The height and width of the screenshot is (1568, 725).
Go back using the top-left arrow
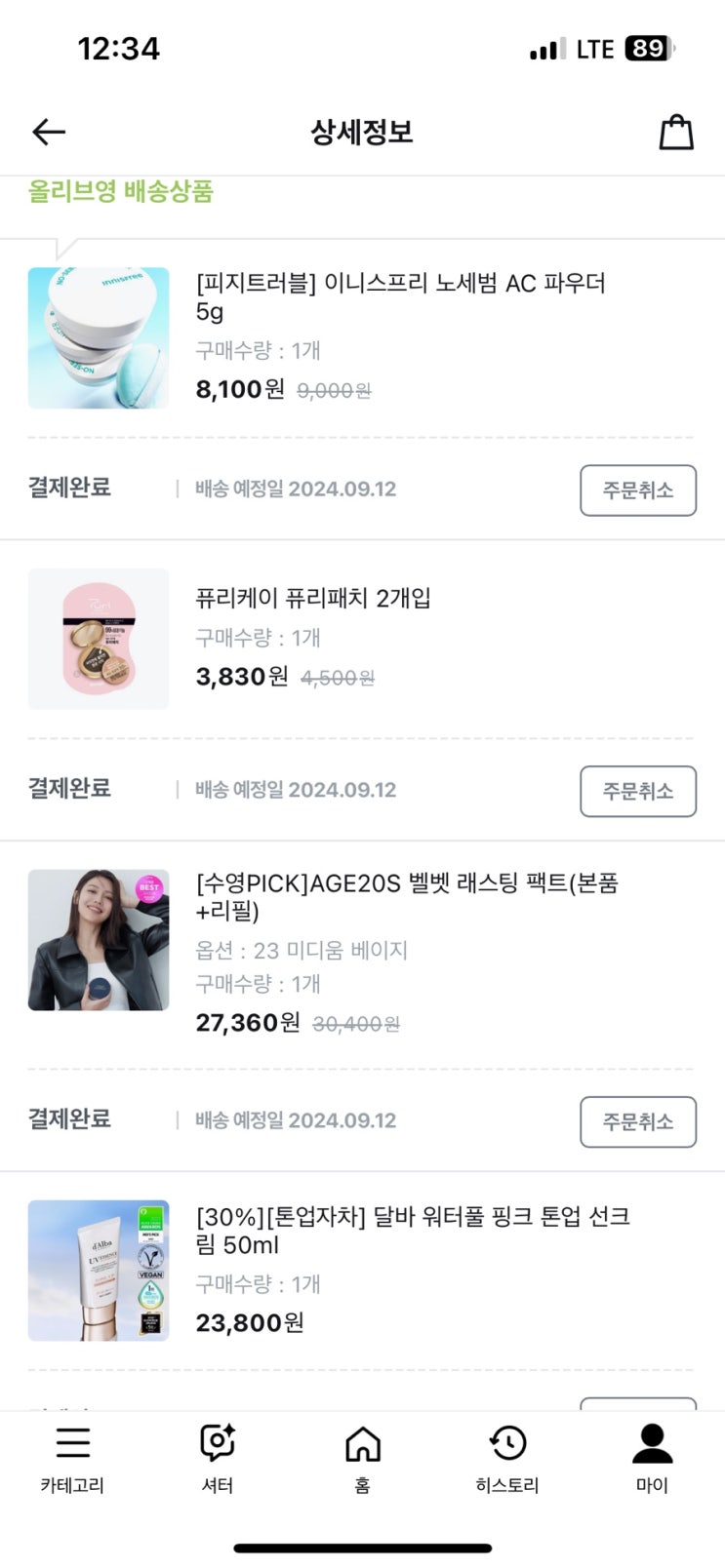pyautogui.click(x=49, y=132)
